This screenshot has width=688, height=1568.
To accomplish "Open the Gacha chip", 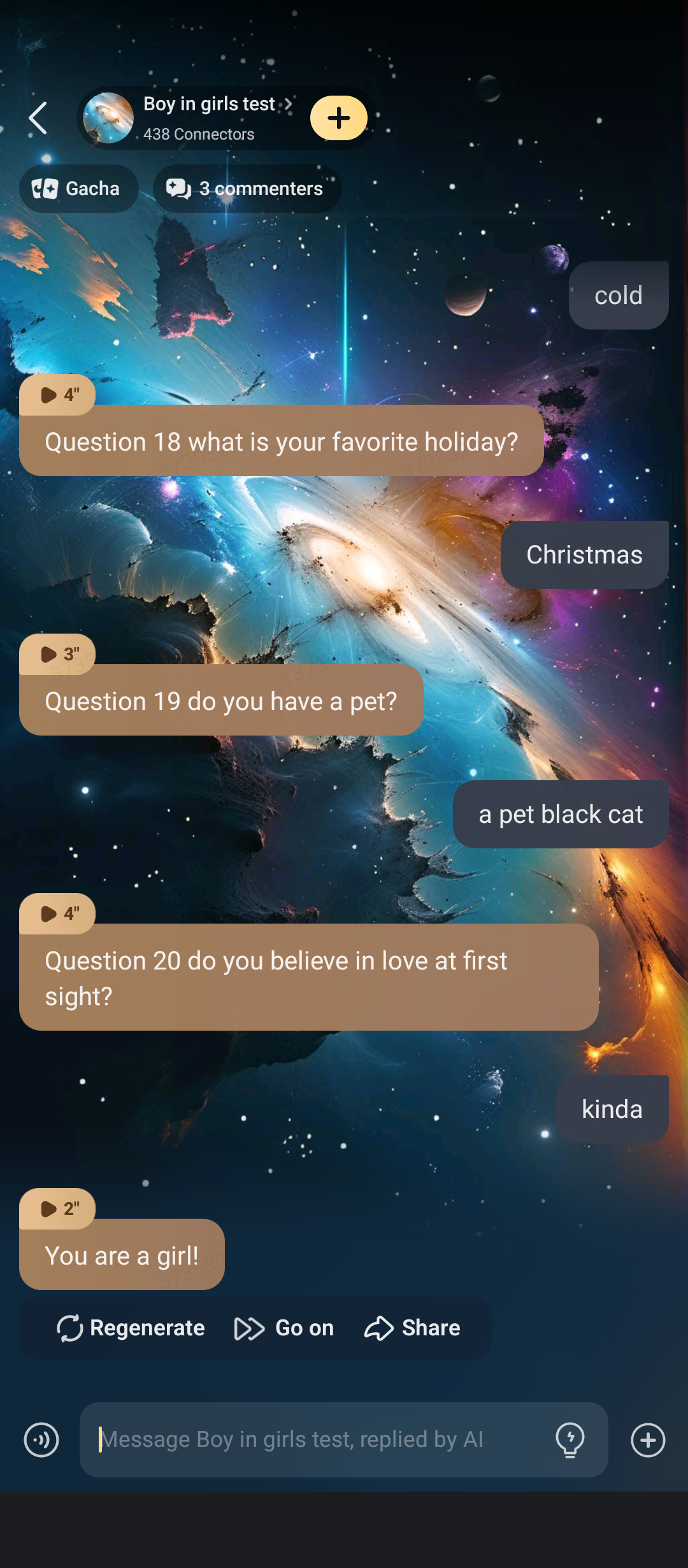I will [78, 189].
